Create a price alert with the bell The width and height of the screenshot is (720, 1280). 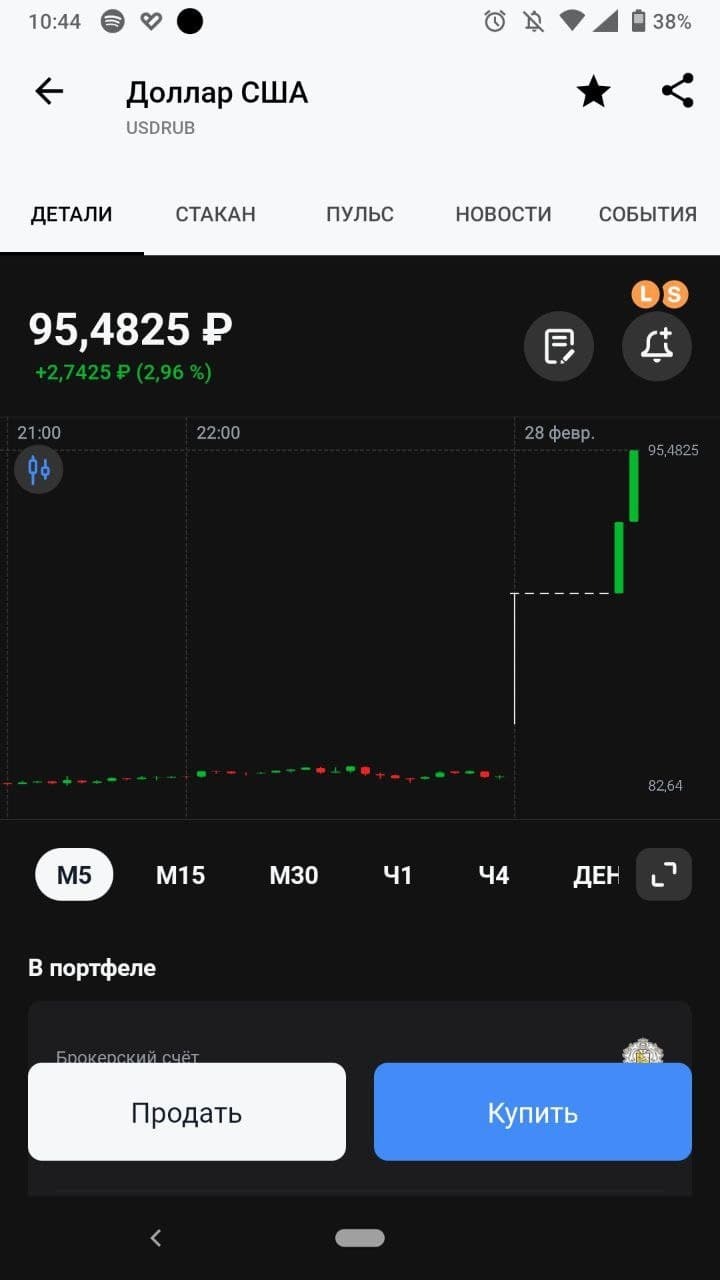pyautogui.click(x=657, y=347)
